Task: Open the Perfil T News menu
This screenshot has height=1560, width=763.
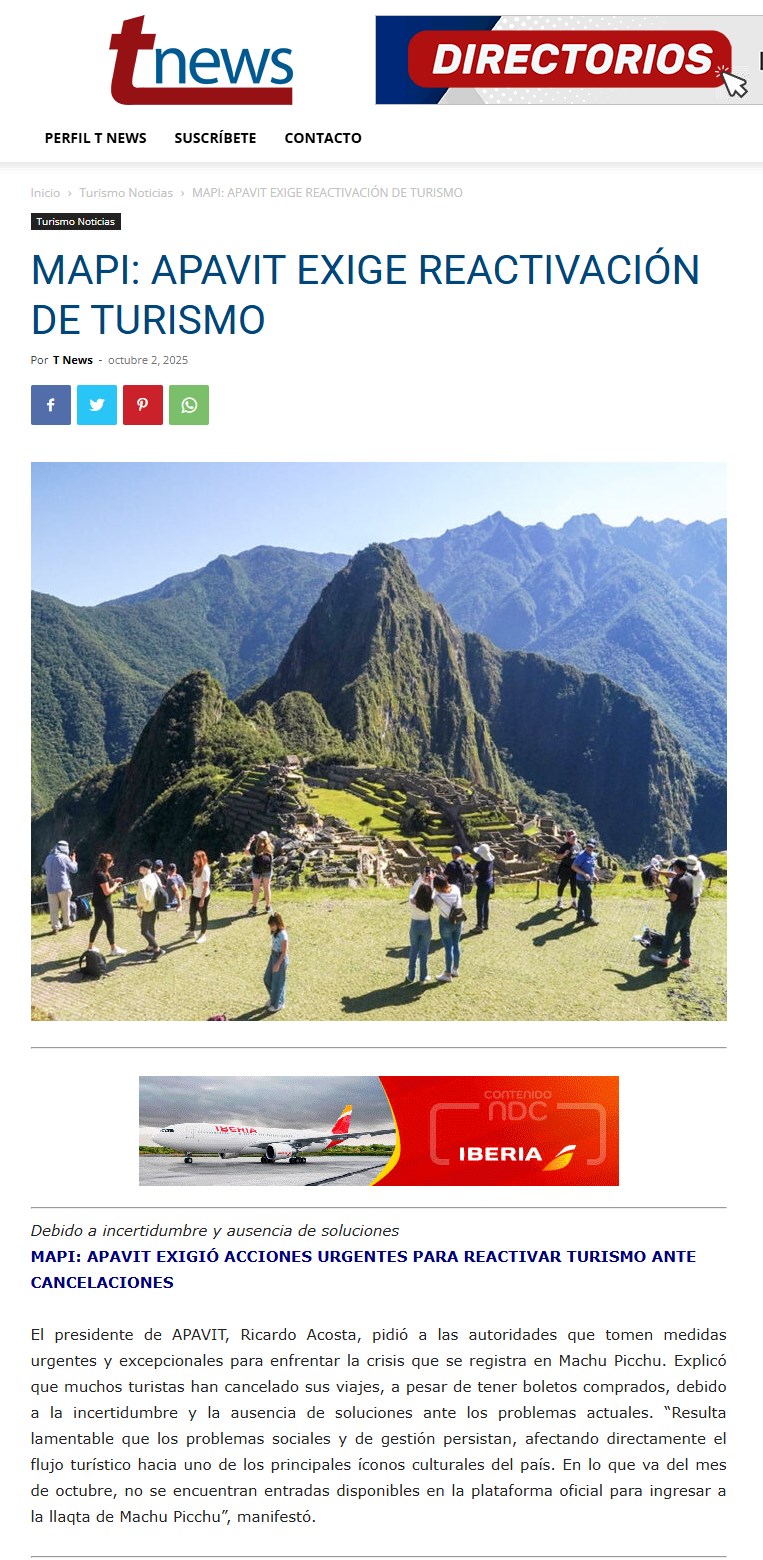Action: tap(95, 138)
